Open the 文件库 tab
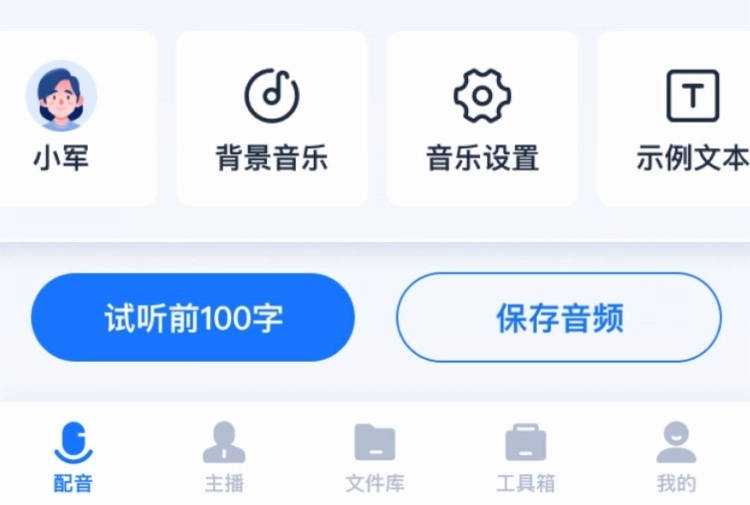Image resolution: width=750 pixels, height=505 pixels. (375, 457)
